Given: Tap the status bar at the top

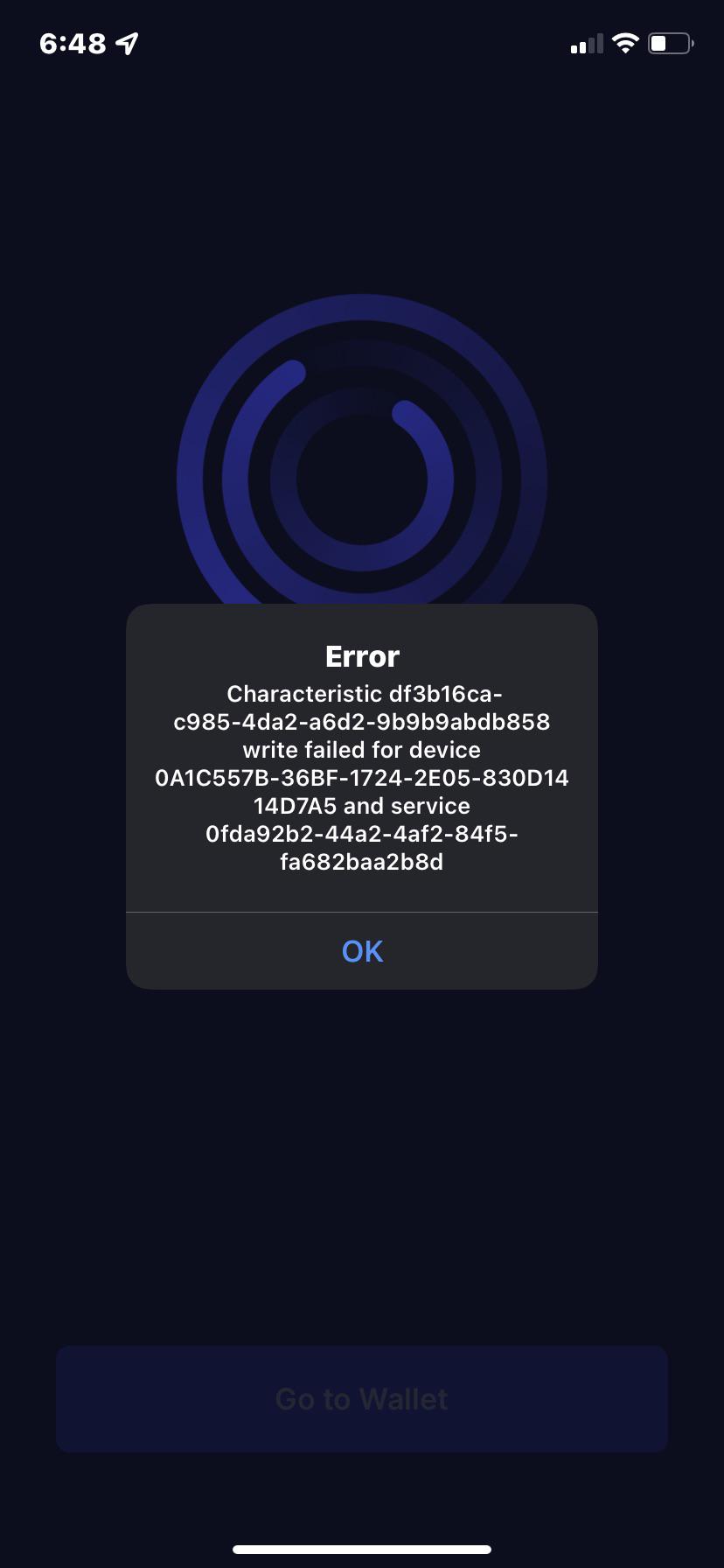Looking at the screenshot, I should pos(362,42).
